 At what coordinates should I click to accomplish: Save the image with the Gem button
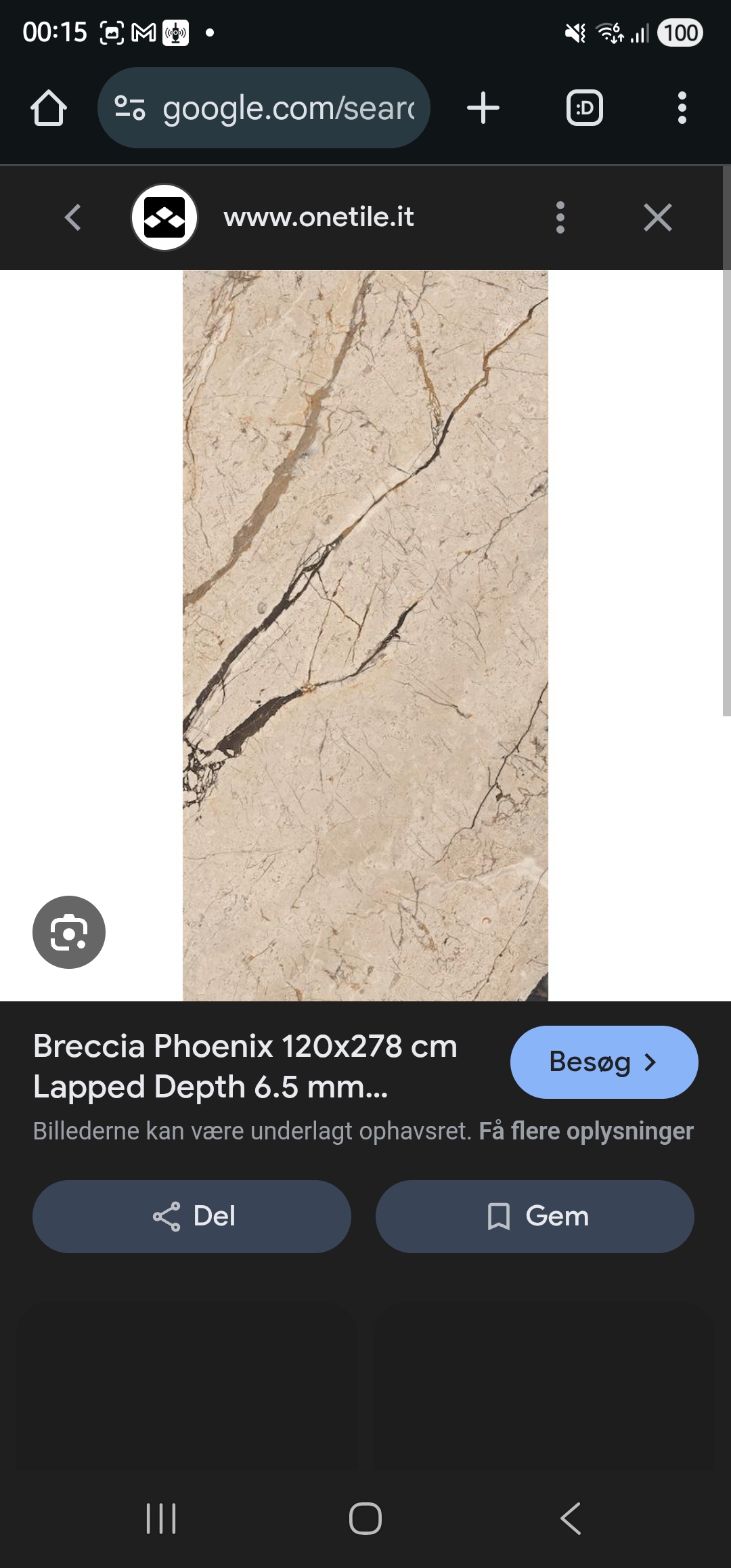coord(535,1217)
